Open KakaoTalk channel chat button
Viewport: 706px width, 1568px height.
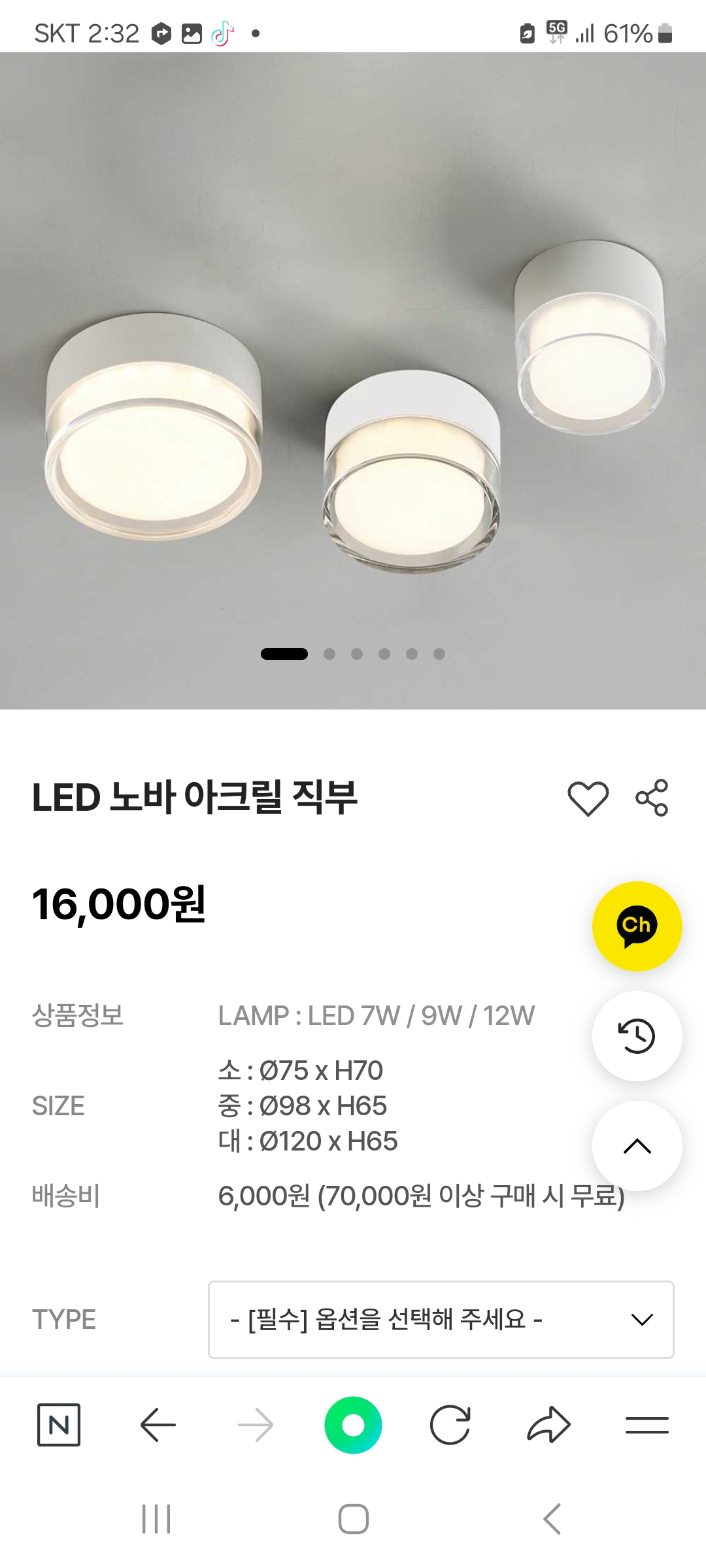tap(637, 926)
